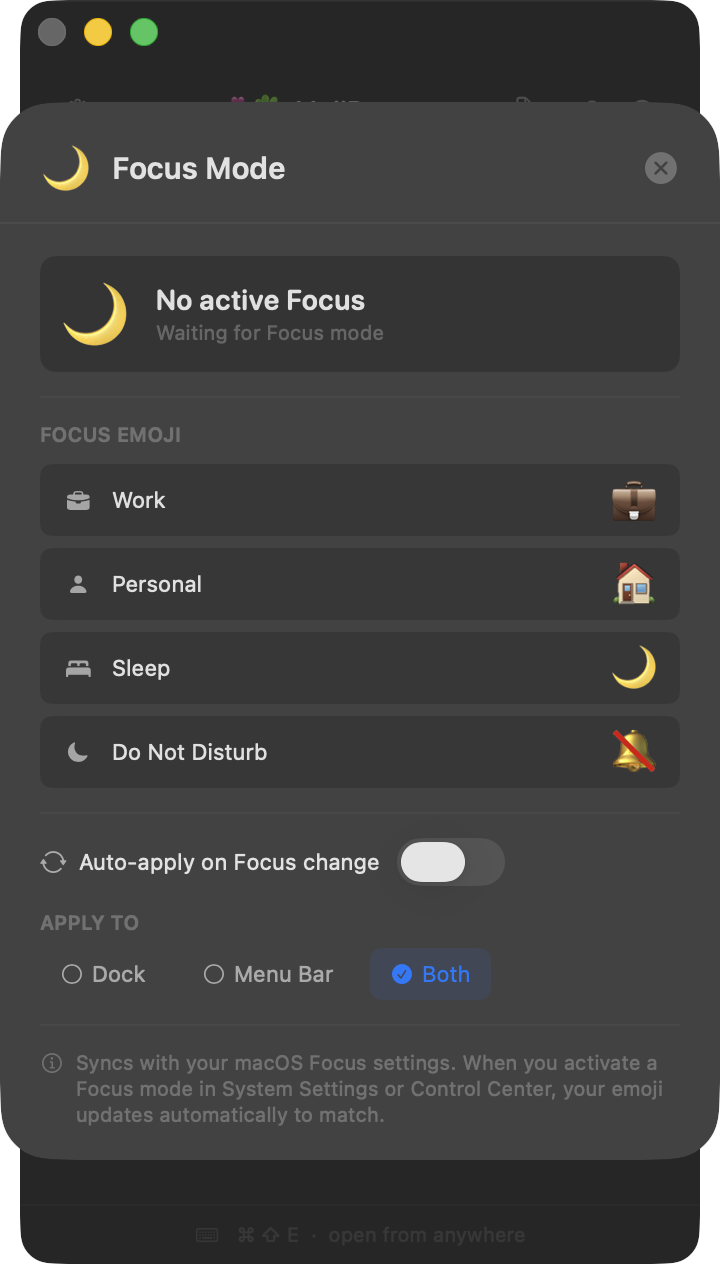Open the Work focus option
Image resolution: width=720 pixels, height=1264 pixels.
click(360, 500)
